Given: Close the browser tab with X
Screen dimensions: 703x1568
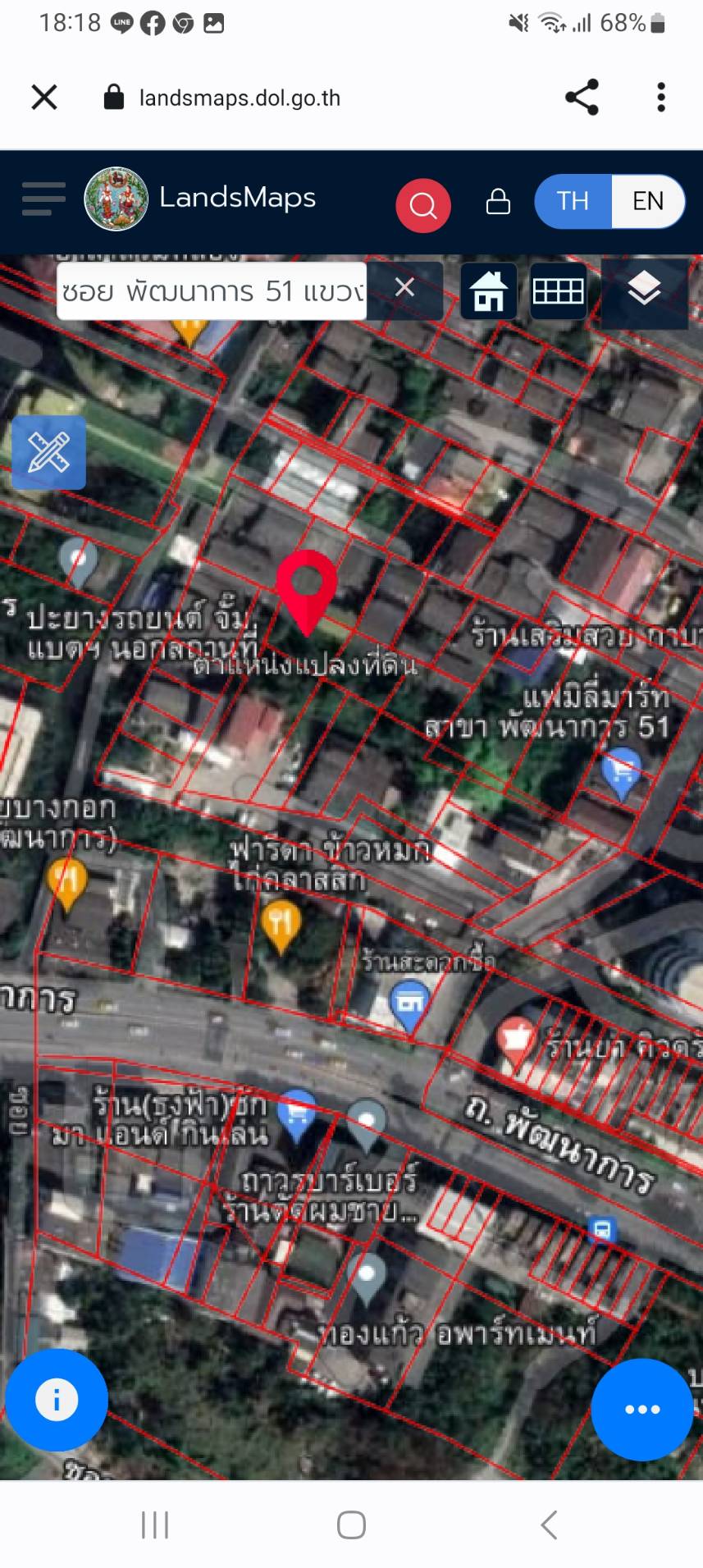Looking at the screenshot, I should coord(44,98).
